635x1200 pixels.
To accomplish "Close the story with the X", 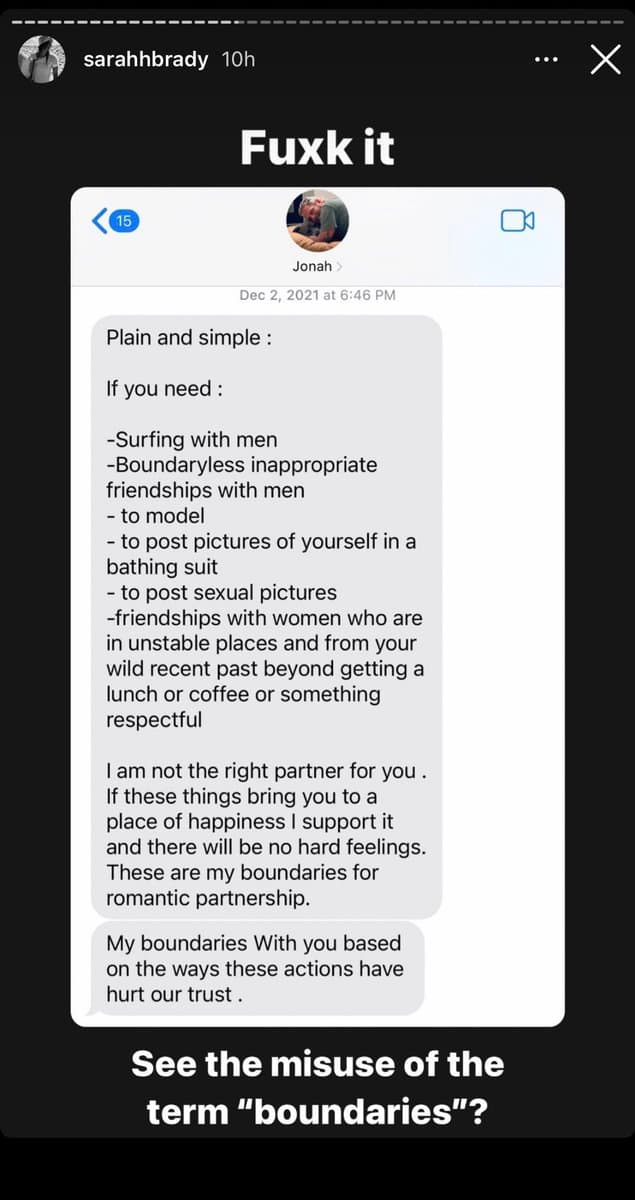I will 605,60.
